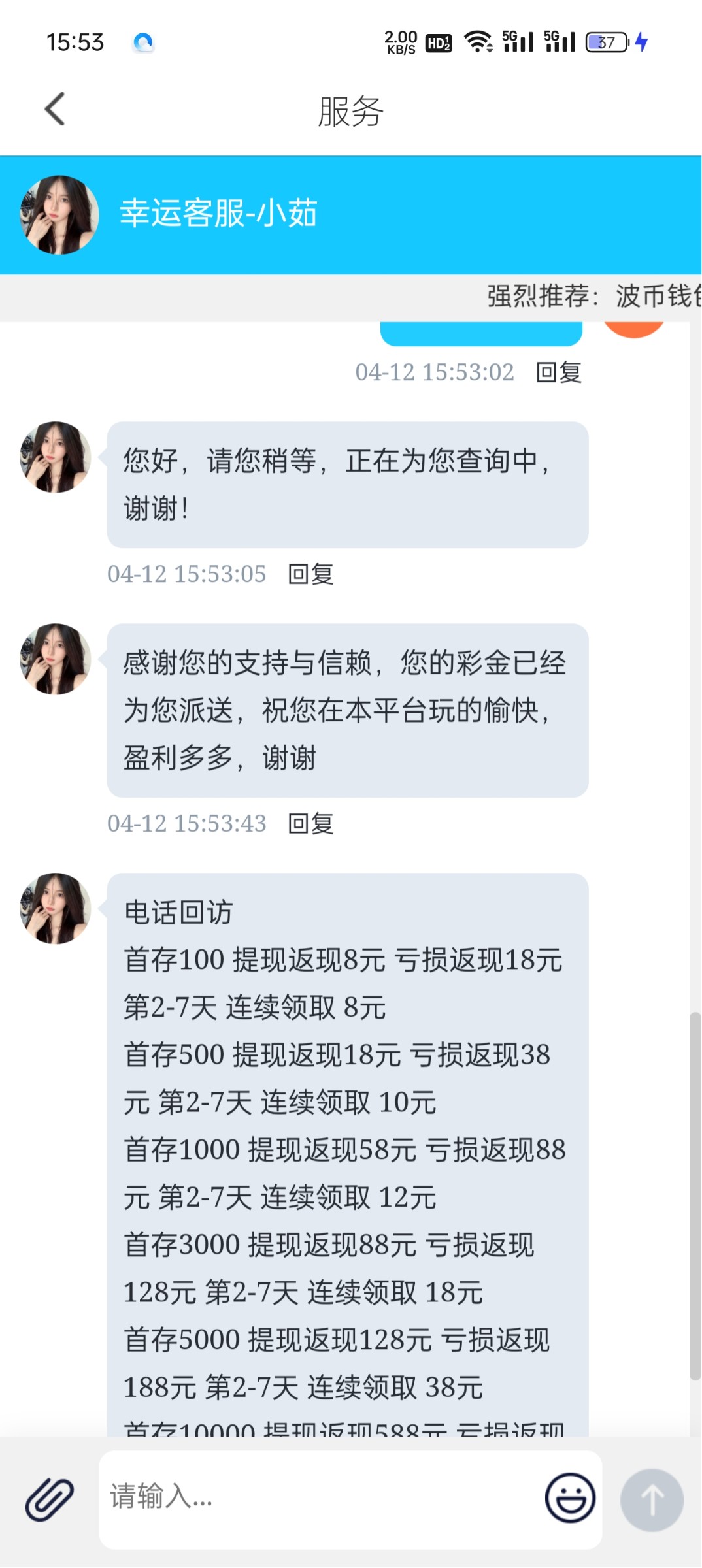Attach a file with the paperclip icon
Screen dimensions: 702x1568
point(49,1499)
